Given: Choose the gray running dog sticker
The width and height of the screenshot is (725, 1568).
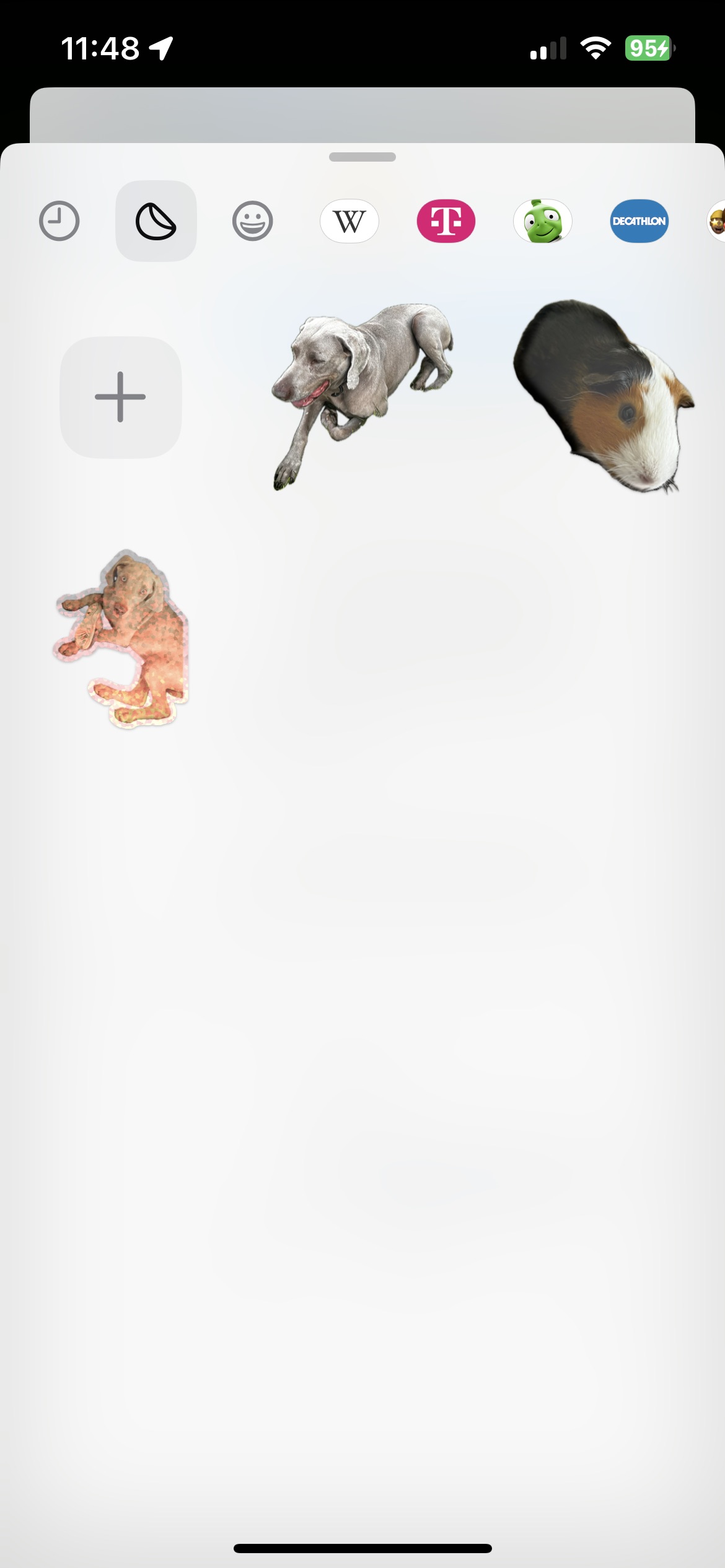Looking at the screenshot, I should pyautogui.click(x=362, y=390).
